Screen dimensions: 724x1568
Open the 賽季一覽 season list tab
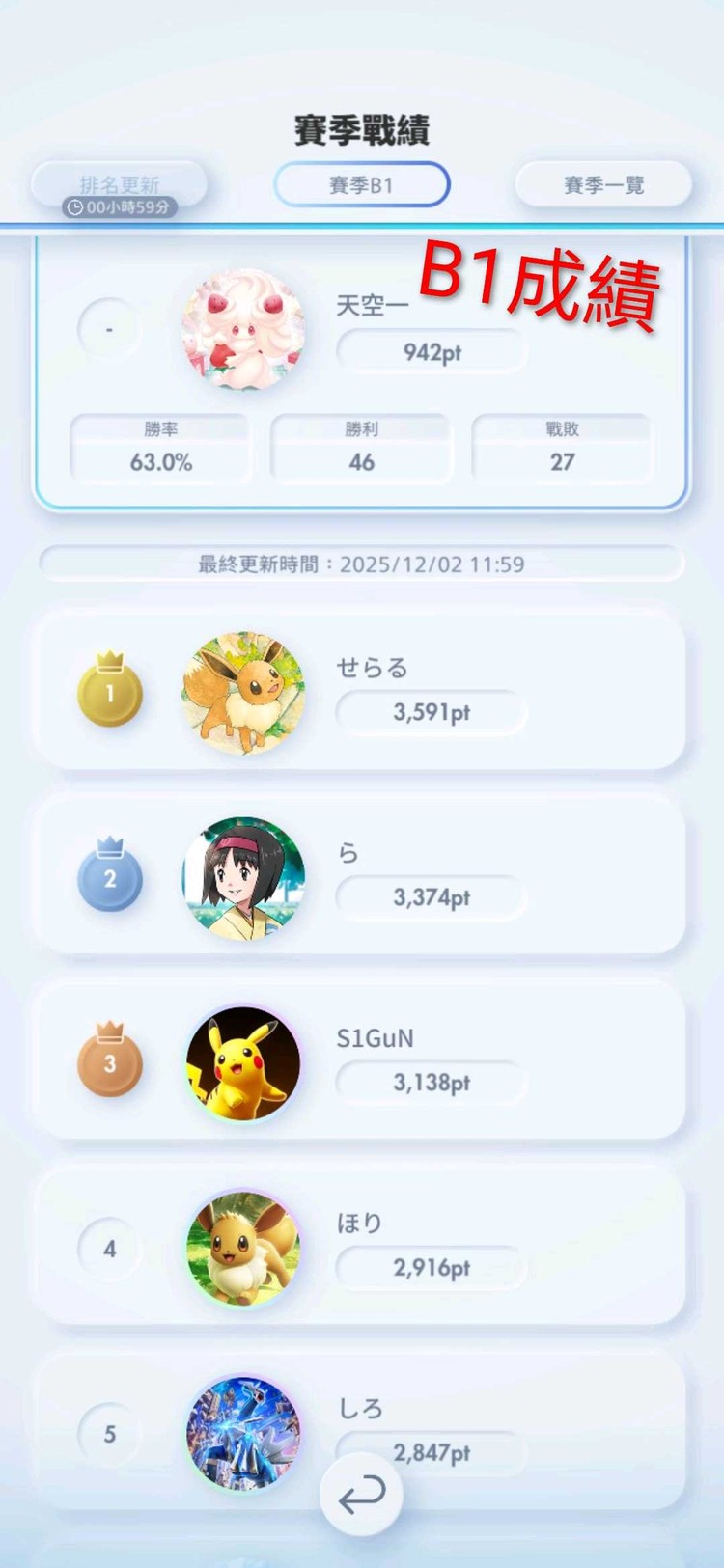[x=601, y=184]
